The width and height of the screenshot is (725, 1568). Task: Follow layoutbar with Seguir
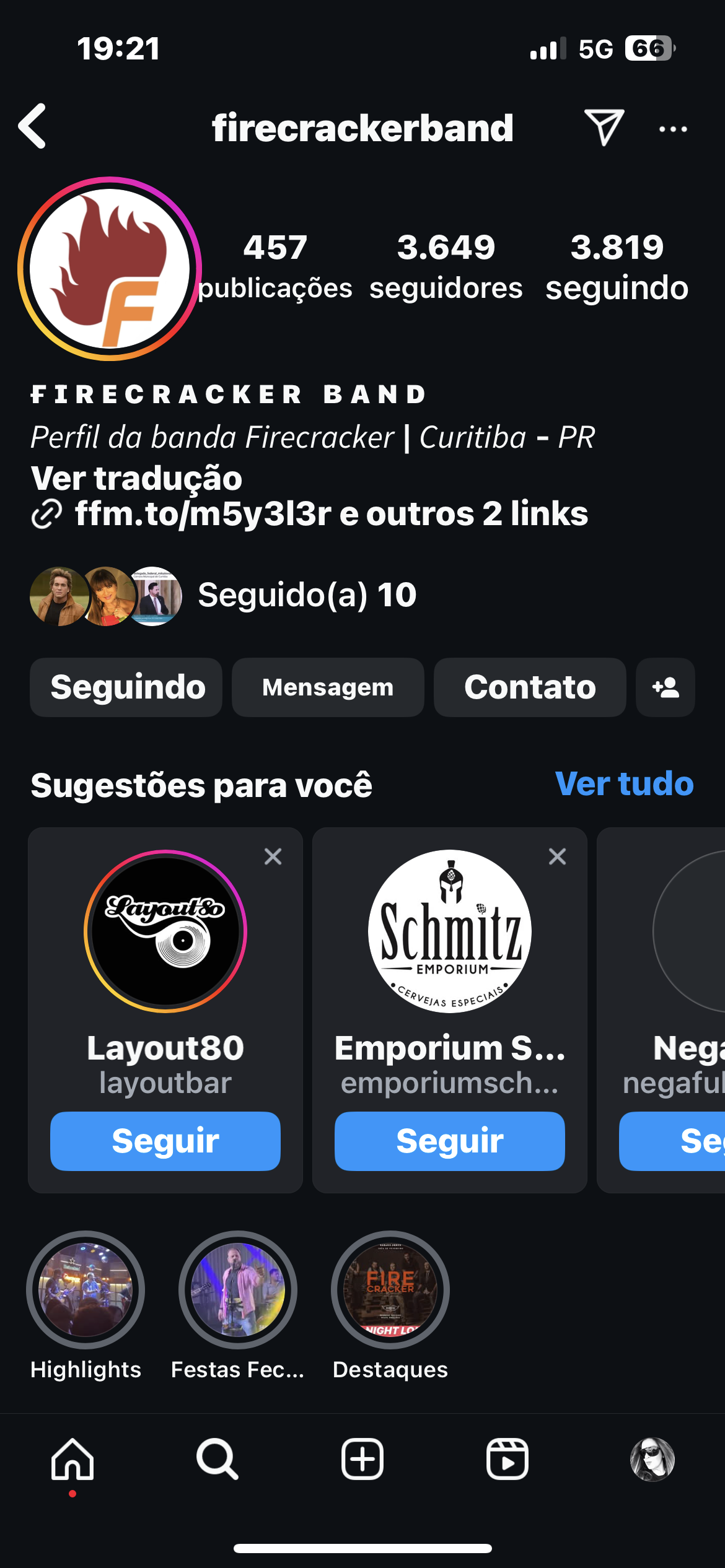tap(165, 1141)
